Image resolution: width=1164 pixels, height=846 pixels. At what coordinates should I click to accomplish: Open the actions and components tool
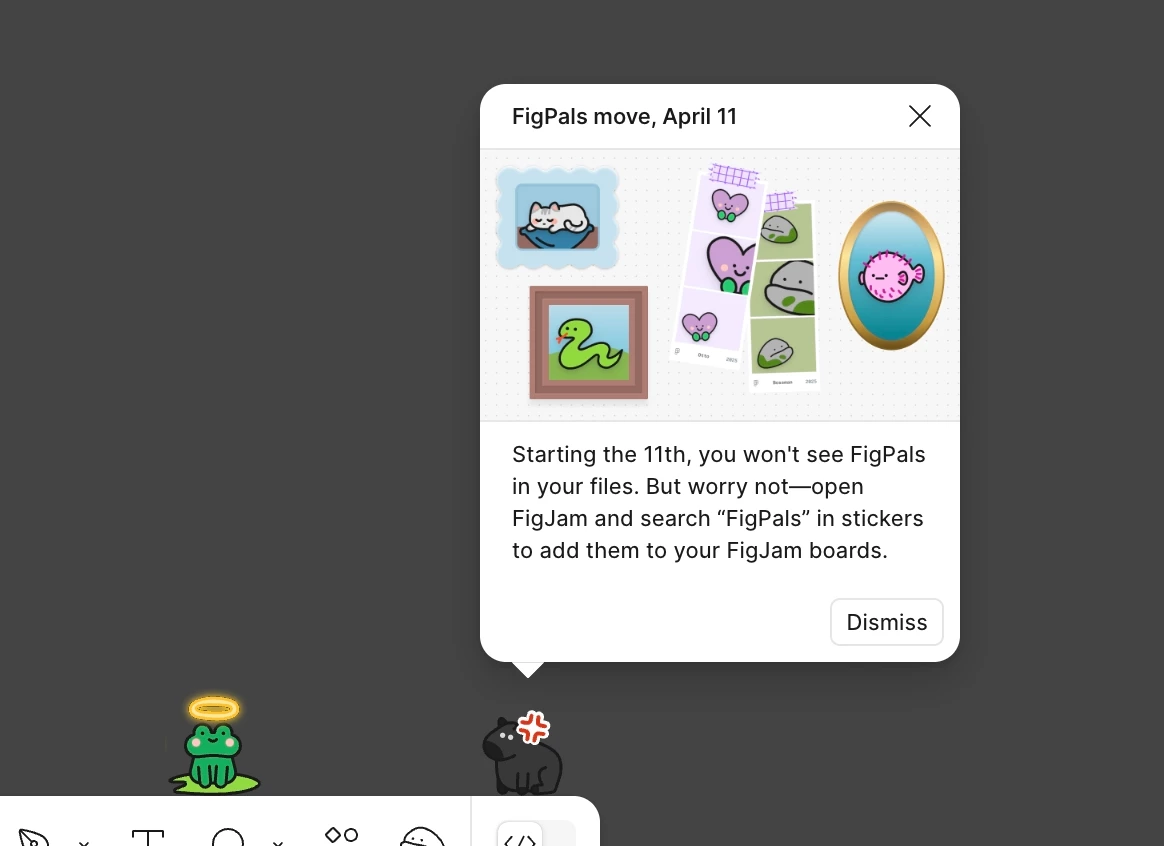tap(342, 835)
